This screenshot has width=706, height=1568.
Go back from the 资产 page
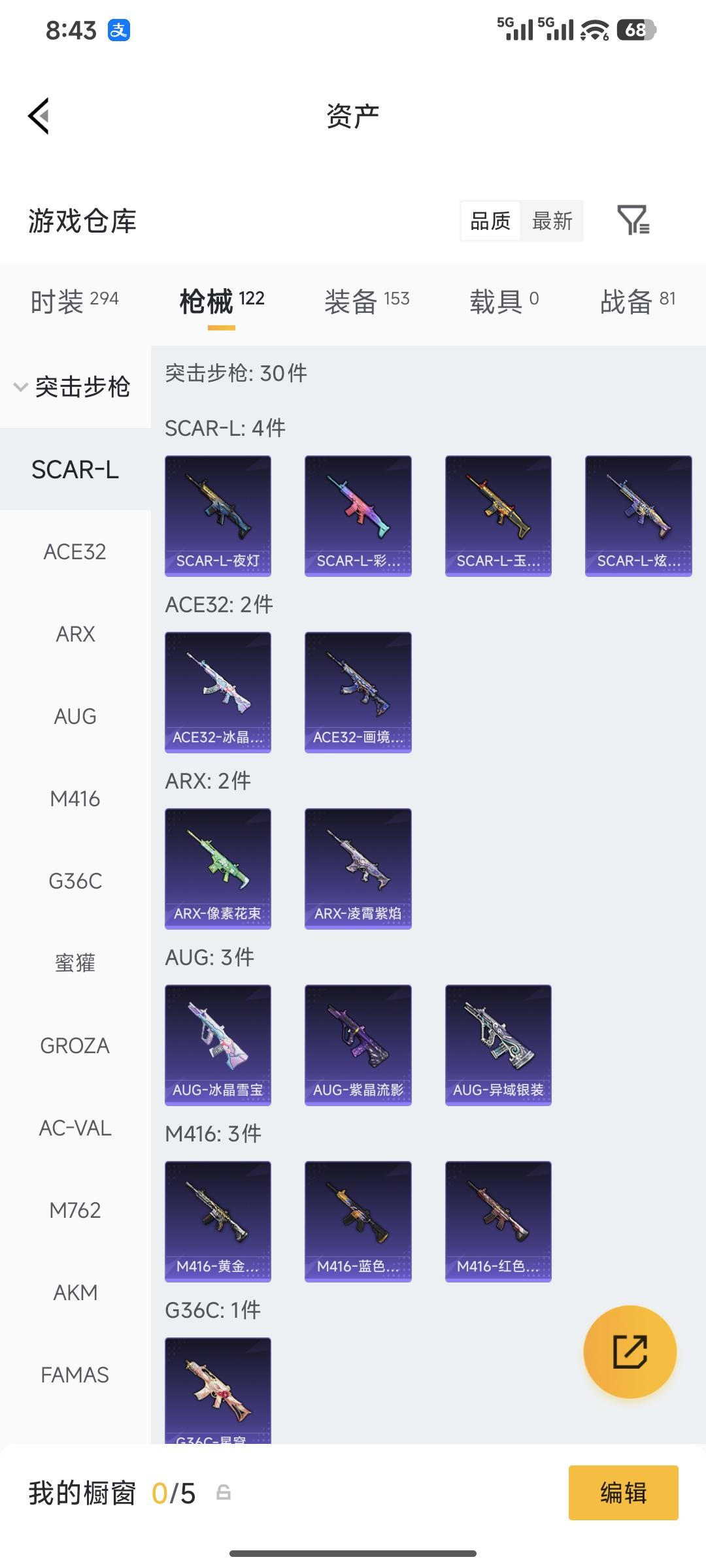click(x=39, y=116)
